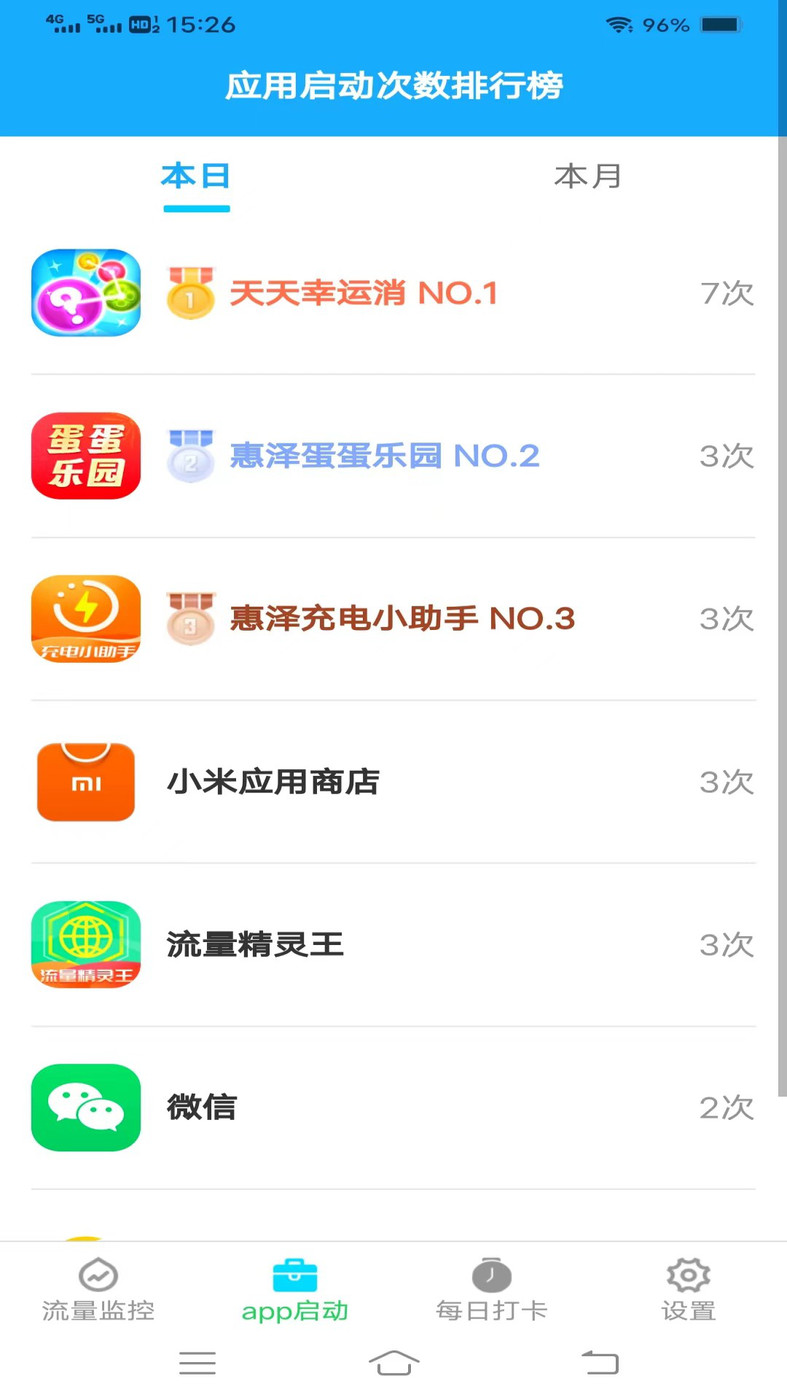
Task: Select the 惠泽充电小助手 app icon
Action: coord(85,619)
